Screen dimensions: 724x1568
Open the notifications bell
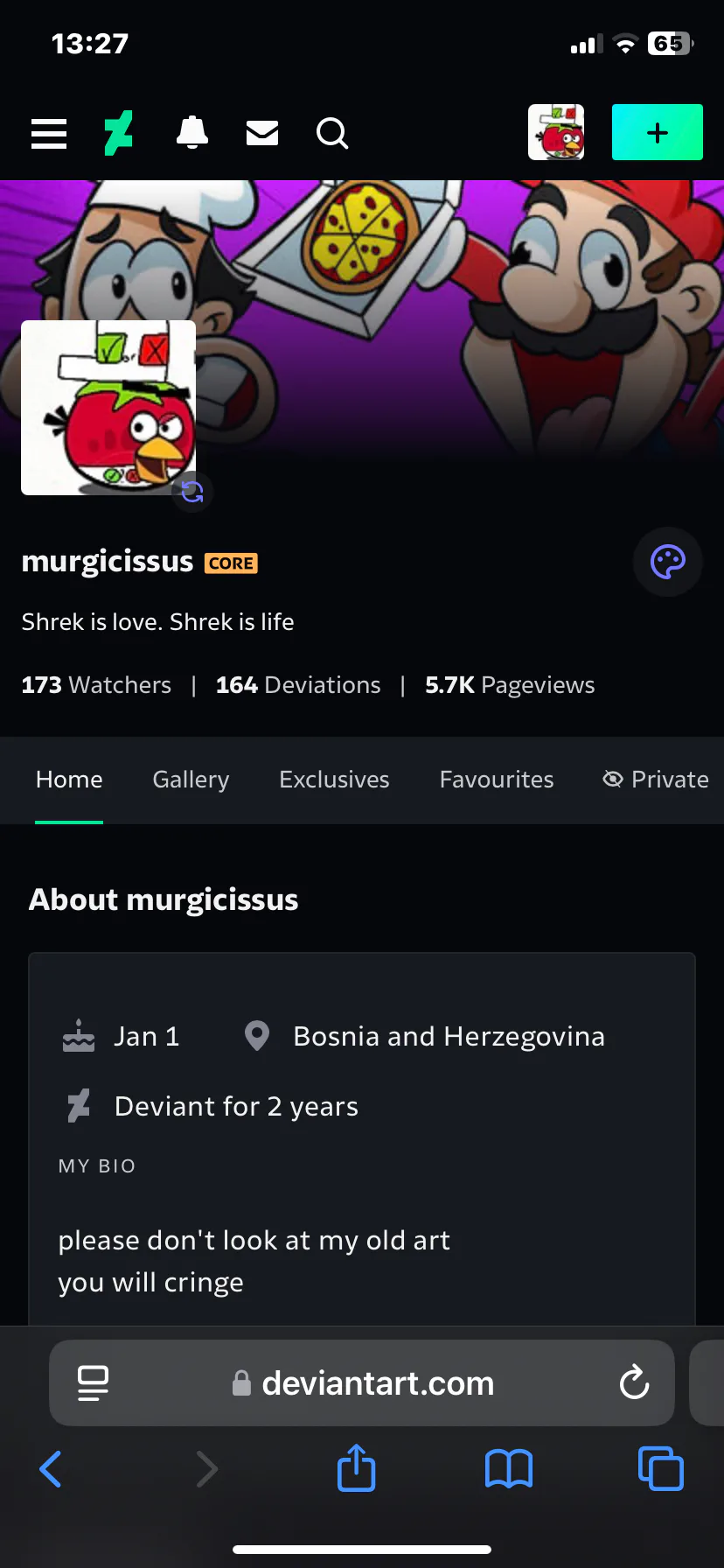pyautogui.click(x=192, y=133)
